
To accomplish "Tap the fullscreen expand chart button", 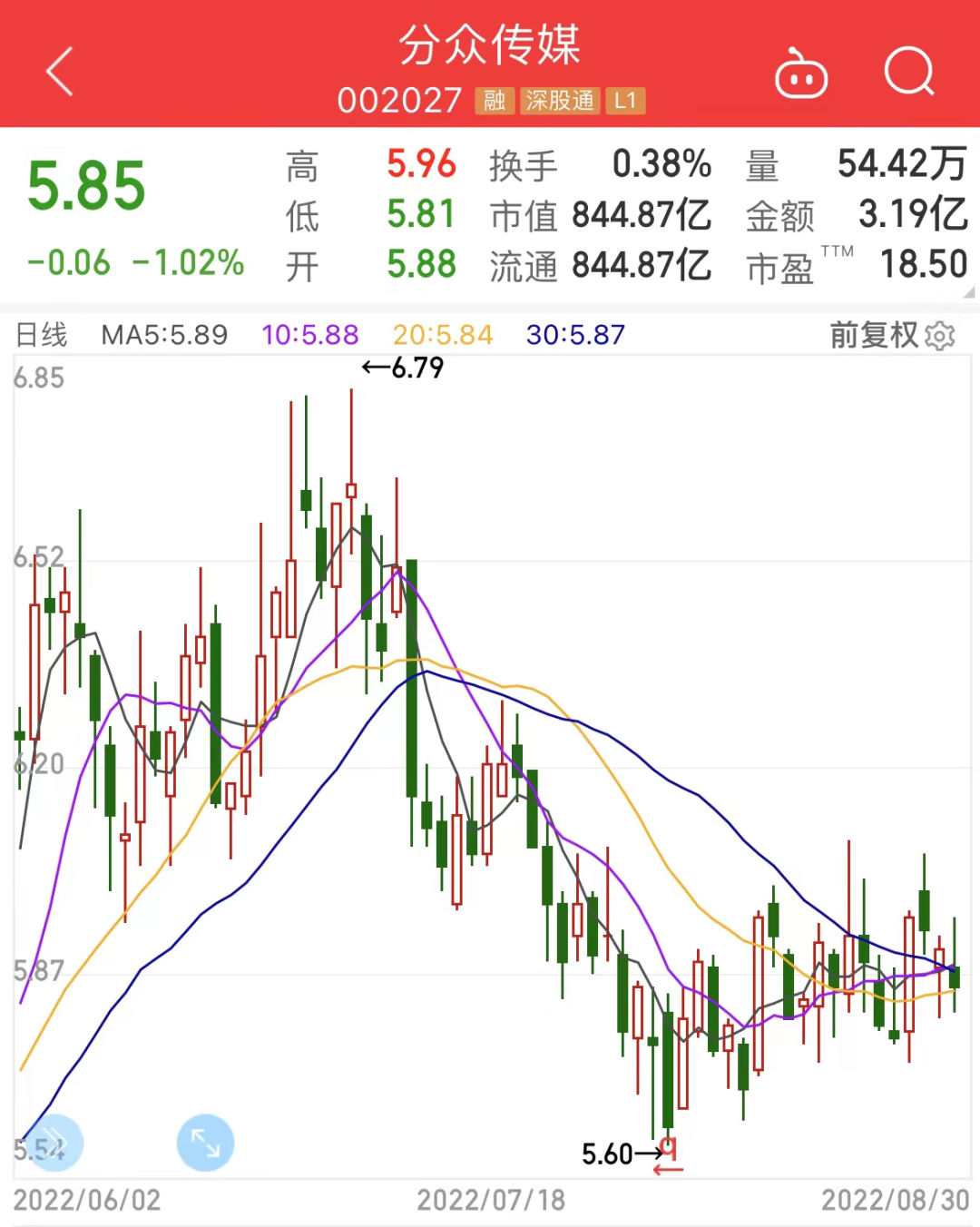I will pos(205,1143).
